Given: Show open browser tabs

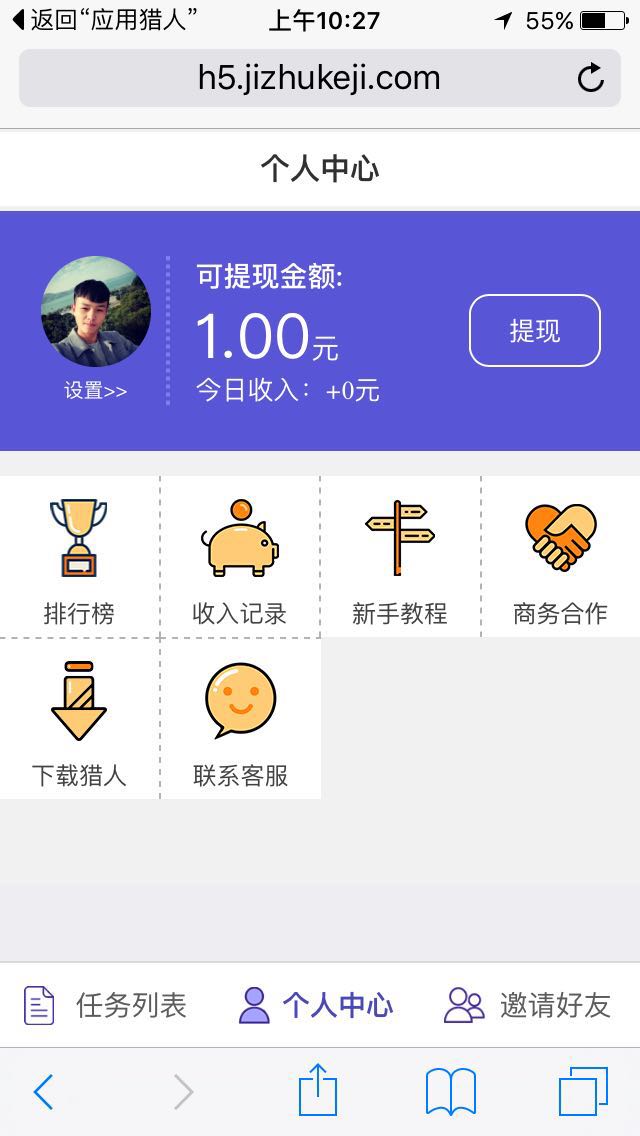Looking at the screenshot, I should click(x=582, y=1091).
